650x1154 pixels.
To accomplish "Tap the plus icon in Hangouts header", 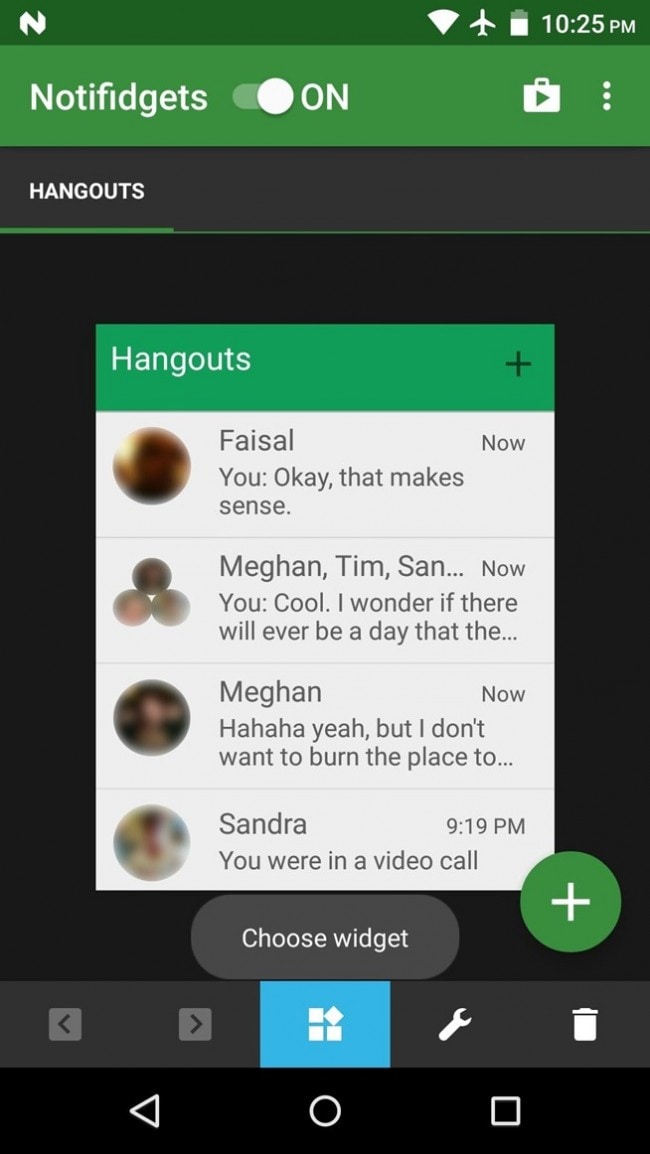I will pos(517,364).
